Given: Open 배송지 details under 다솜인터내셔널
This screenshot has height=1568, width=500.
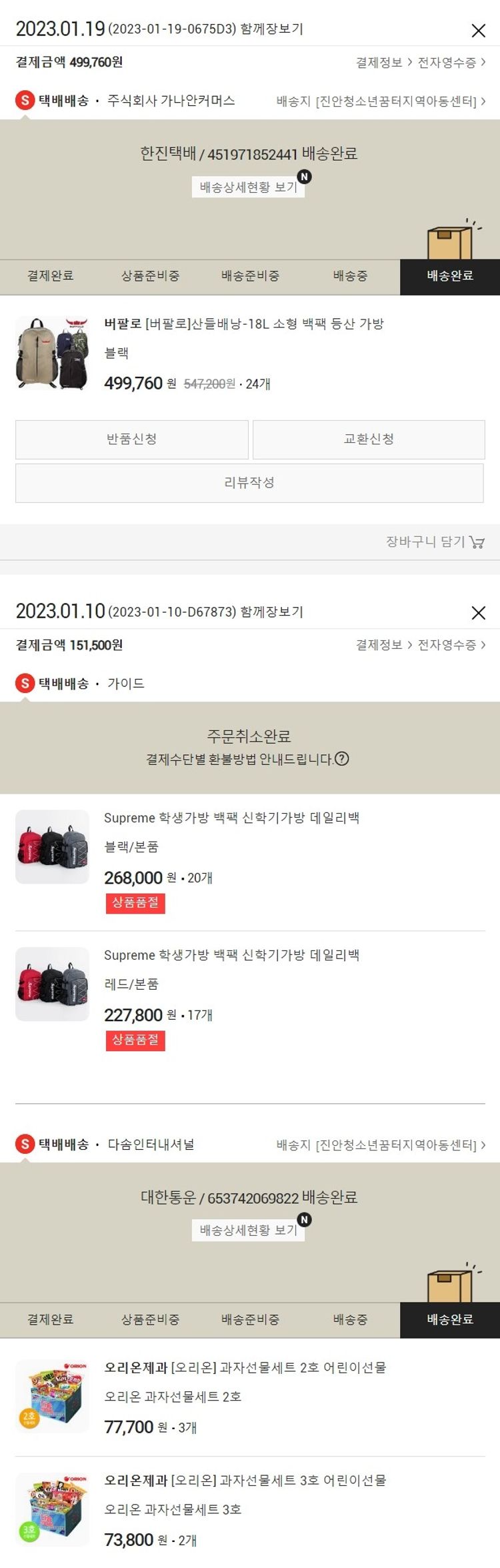Looking at the screenshot, I should 381,1145.
